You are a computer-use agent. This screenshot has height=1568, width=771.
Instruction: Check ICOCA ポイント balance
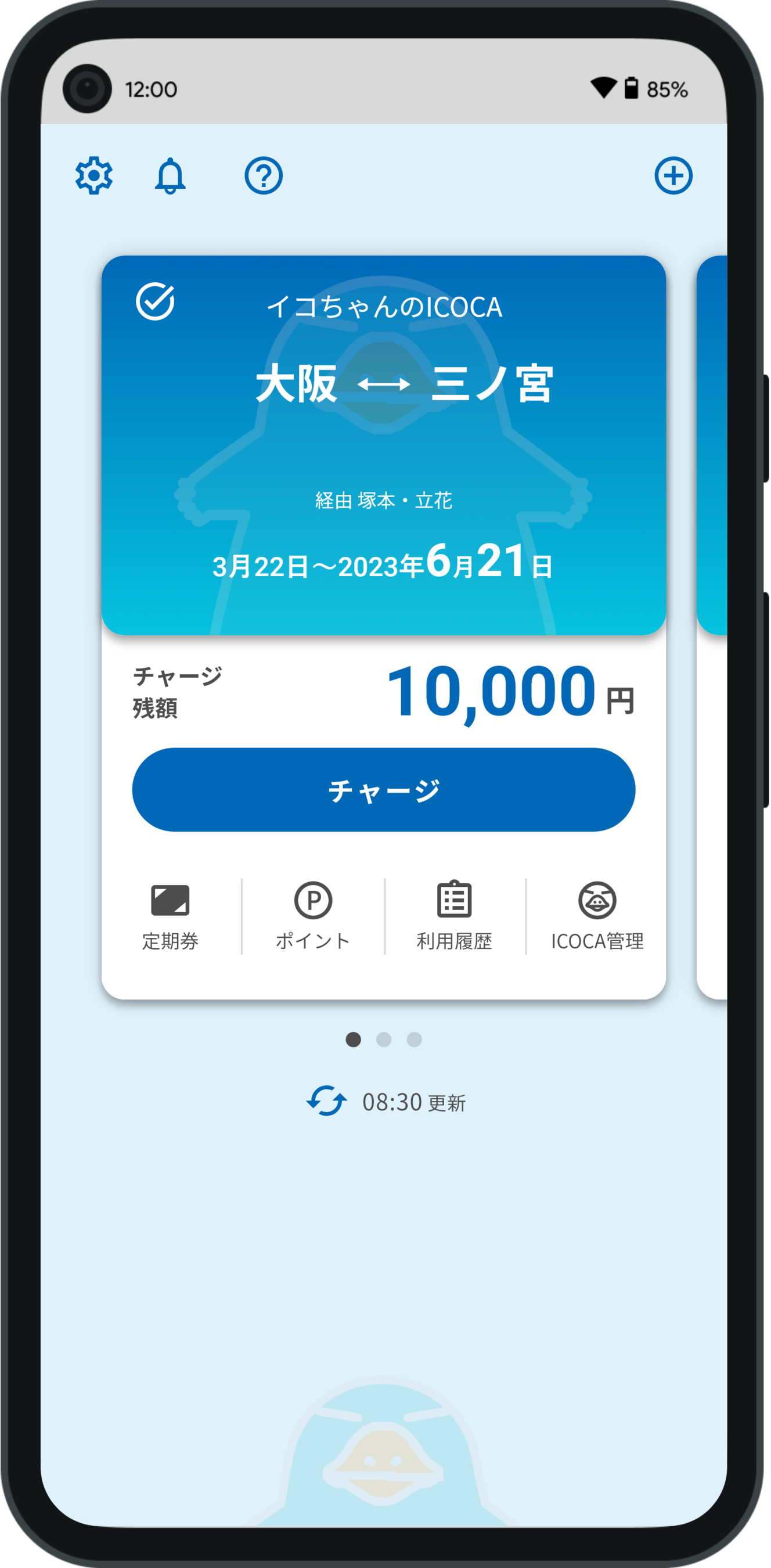point(312,916)
